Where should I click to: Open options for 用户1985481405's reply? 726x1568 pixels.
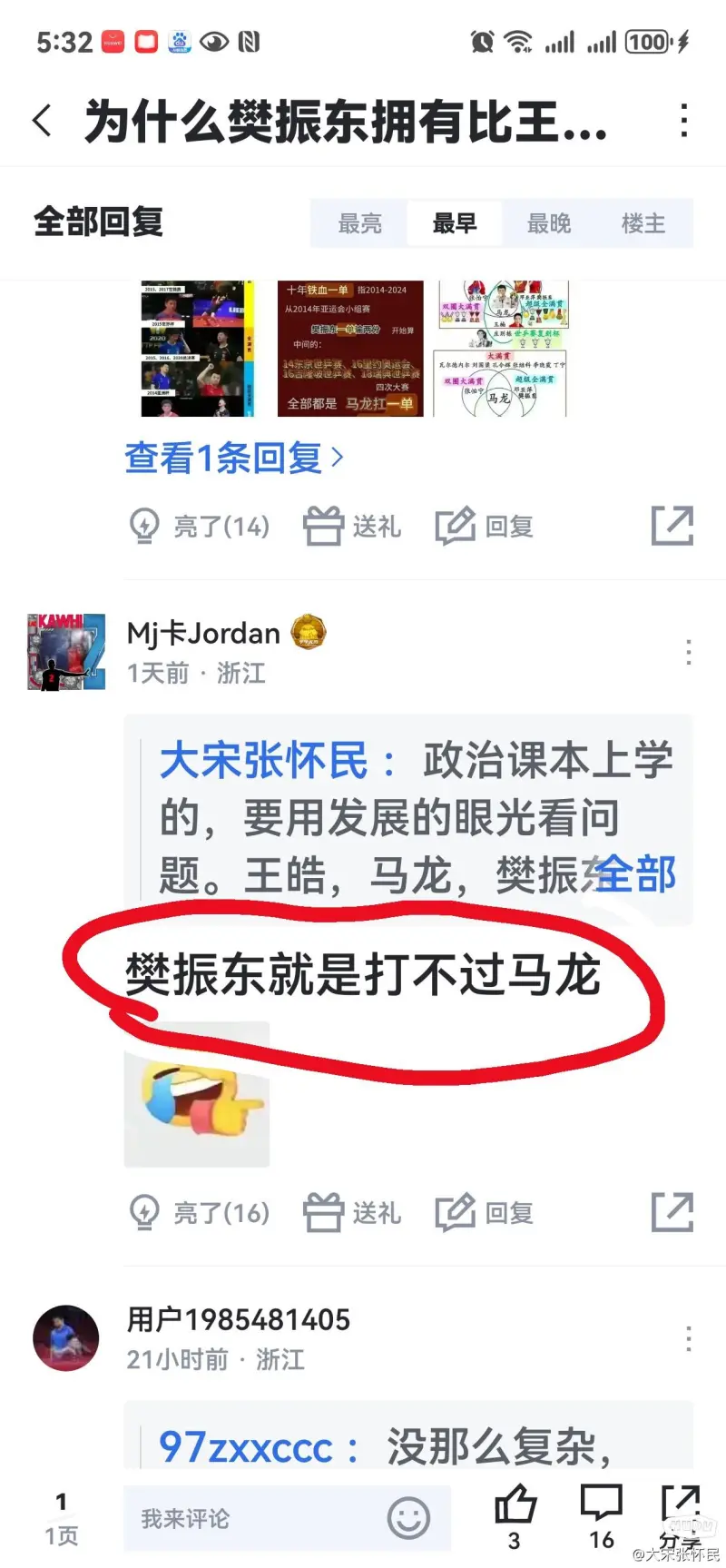tap(689, 1338)
